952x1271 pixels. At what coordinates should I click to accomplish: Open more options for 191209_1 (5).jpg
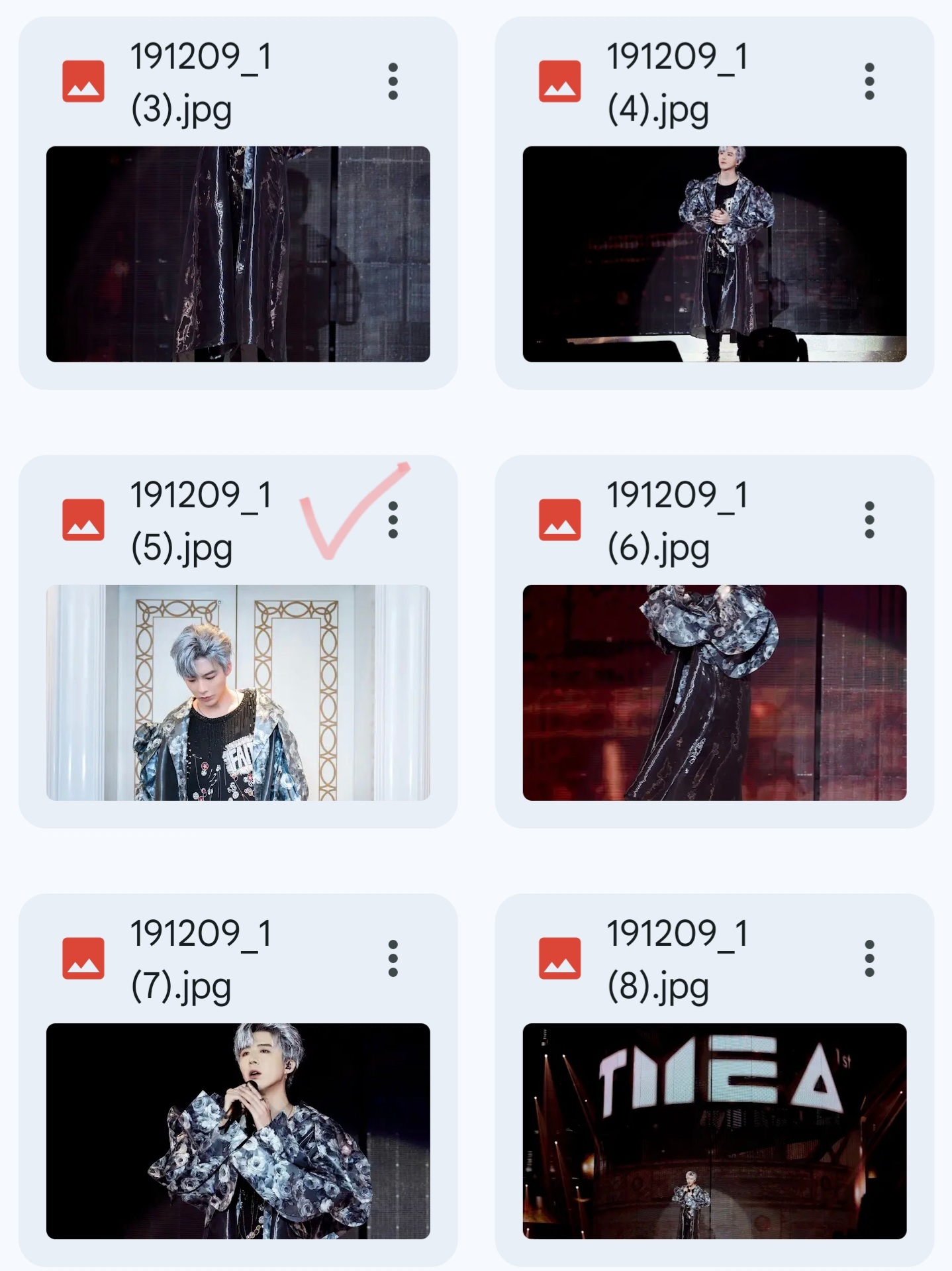click(x=393, y=520)
